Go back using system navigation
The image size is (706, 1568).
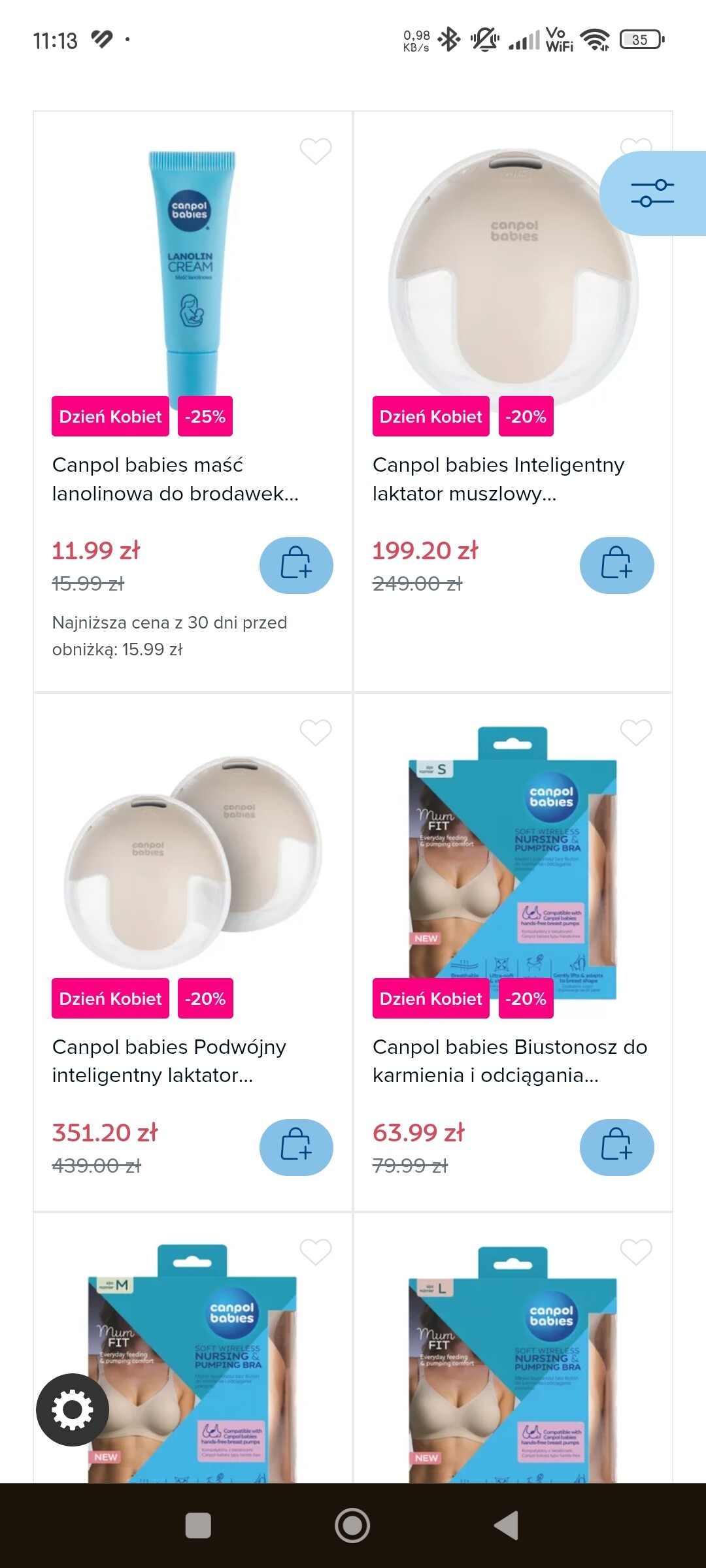point(506,1526)
